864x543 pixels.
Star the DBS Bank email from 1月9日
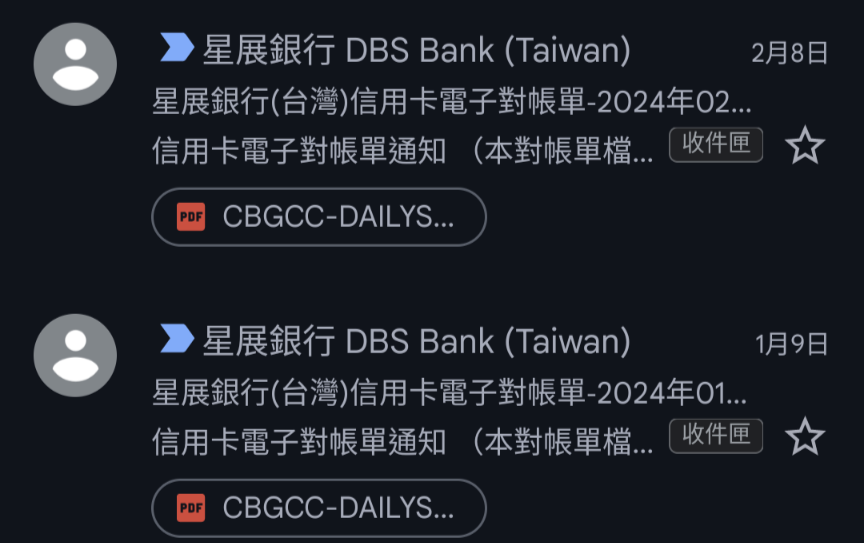(x=804, y=438)
